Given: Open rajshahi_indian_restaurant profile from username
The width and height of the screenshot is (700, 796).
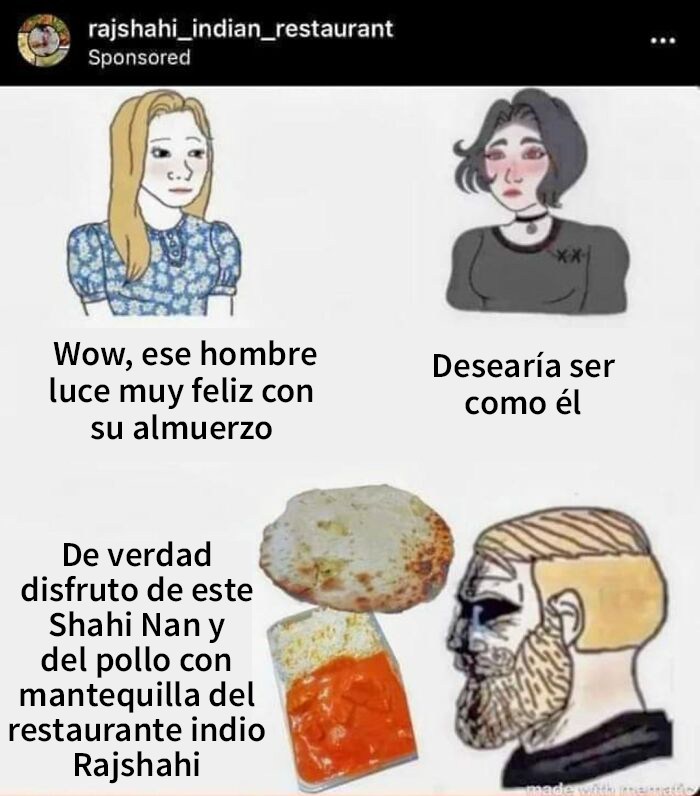Looking at the screenshot, I should (x=240, y=29).
